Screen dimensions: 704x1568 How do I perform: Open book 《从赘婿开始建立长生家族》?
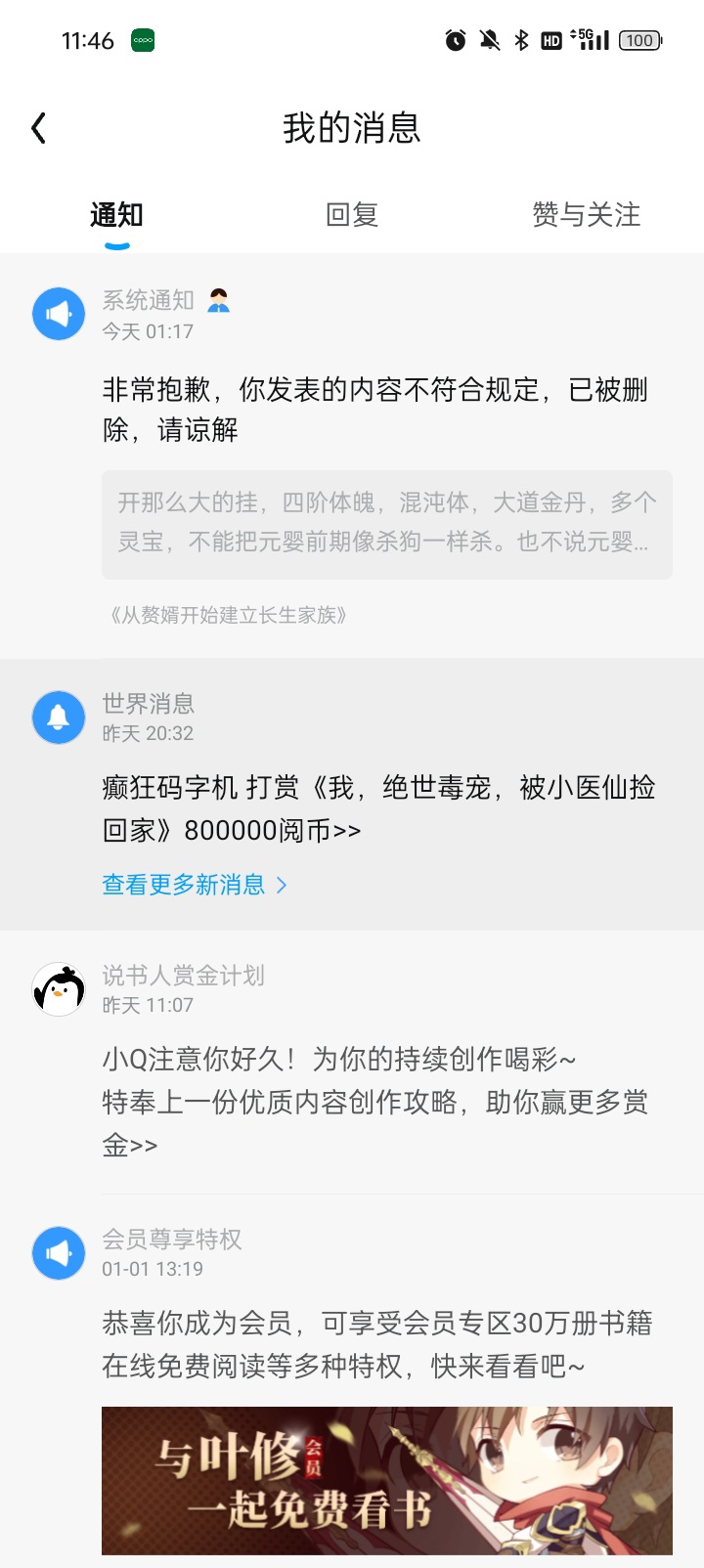[x=228, y=615]
